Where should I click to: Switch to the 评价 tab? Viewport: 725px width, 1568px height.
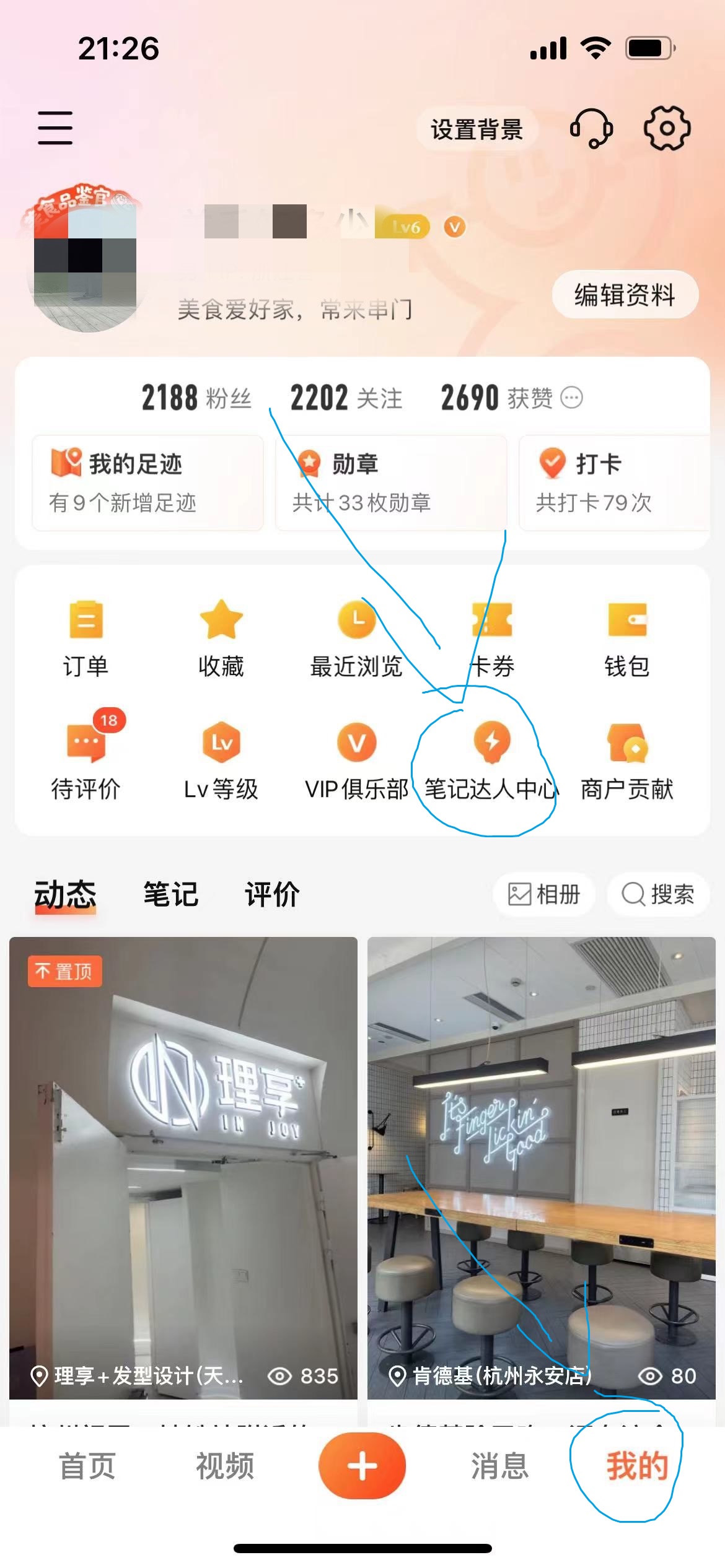(x=272, y=894)
